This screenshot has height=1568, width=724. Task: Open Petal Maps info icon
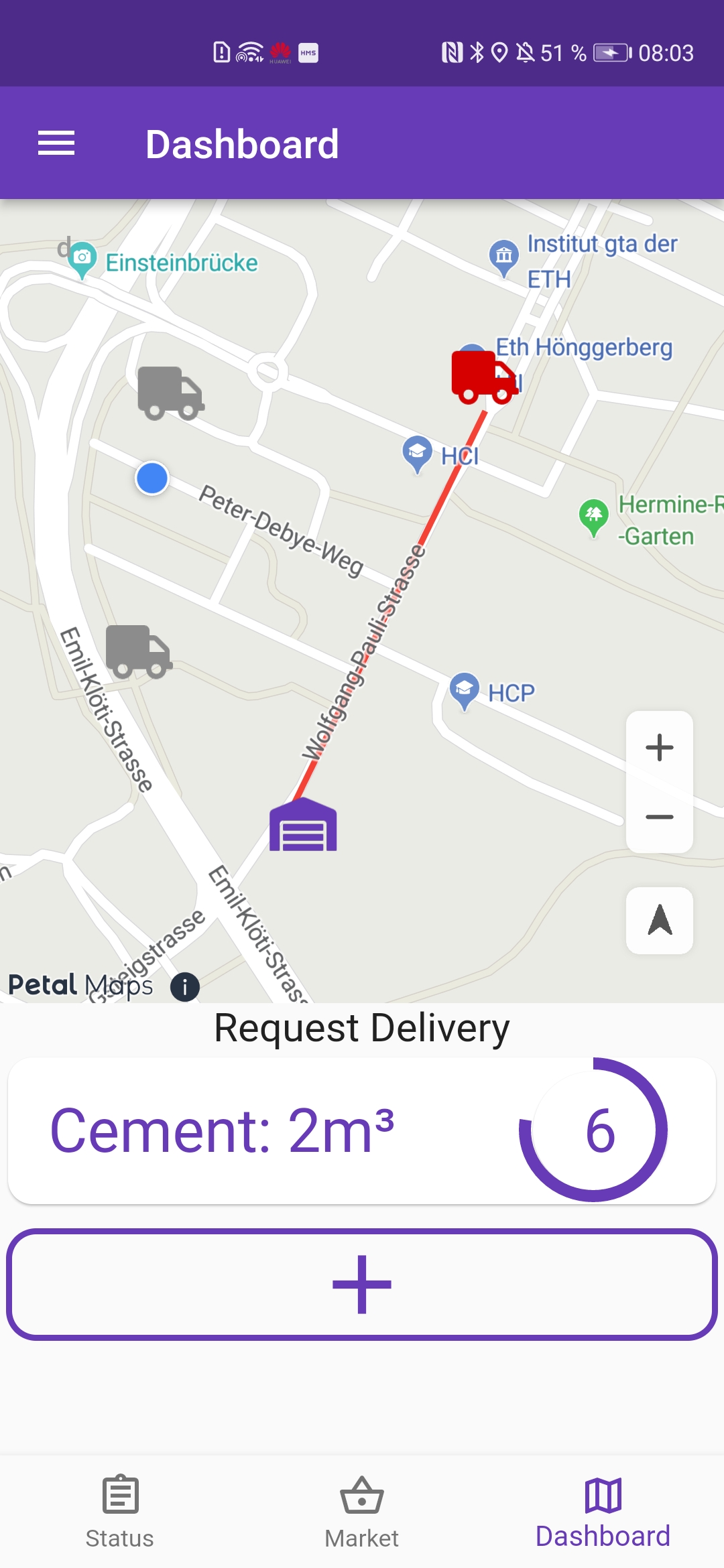coord(185,986)
